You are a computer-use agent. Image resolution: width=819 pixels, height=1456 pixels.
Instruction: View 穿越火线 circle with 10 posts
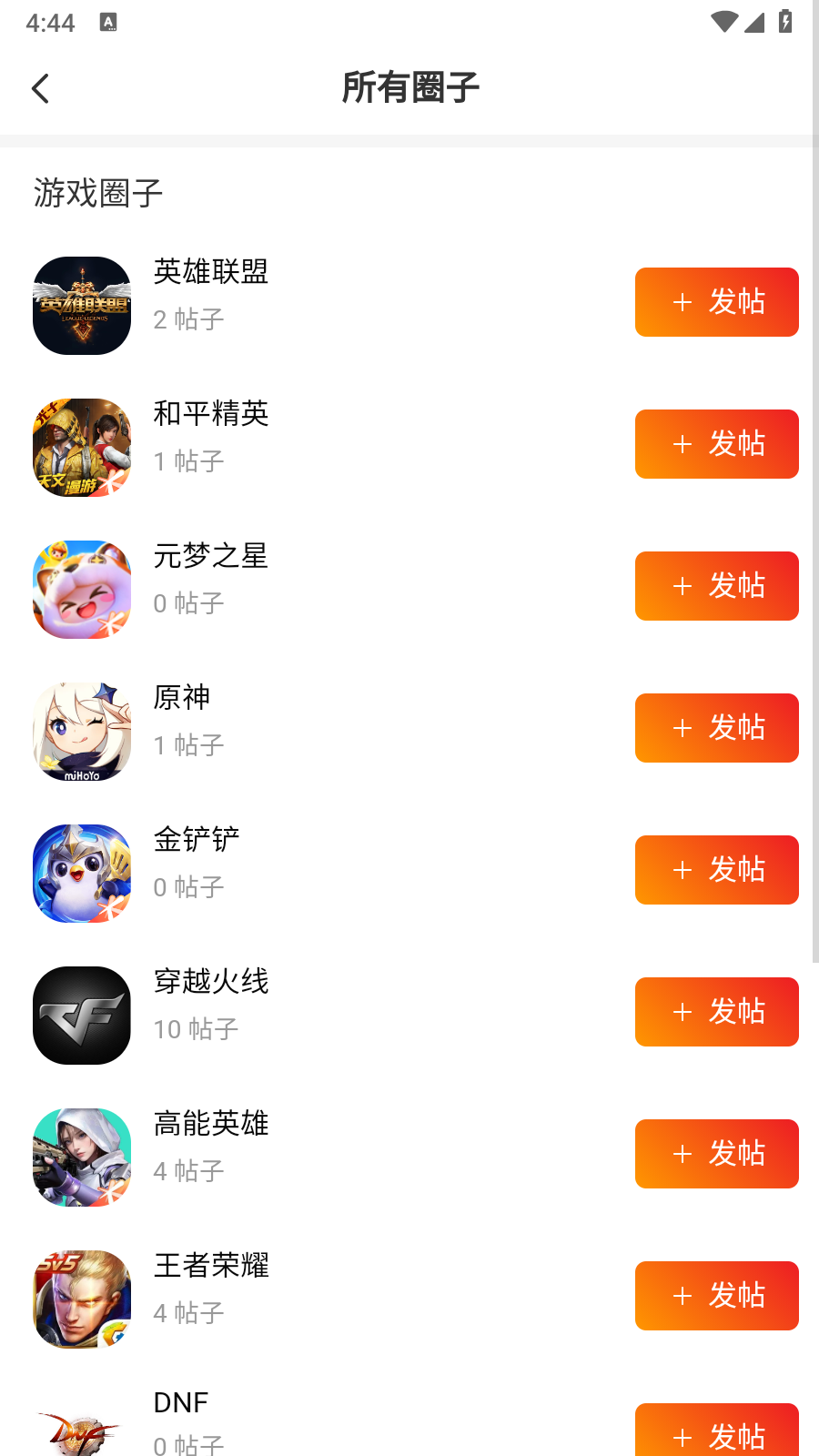[x=211, y=982]
